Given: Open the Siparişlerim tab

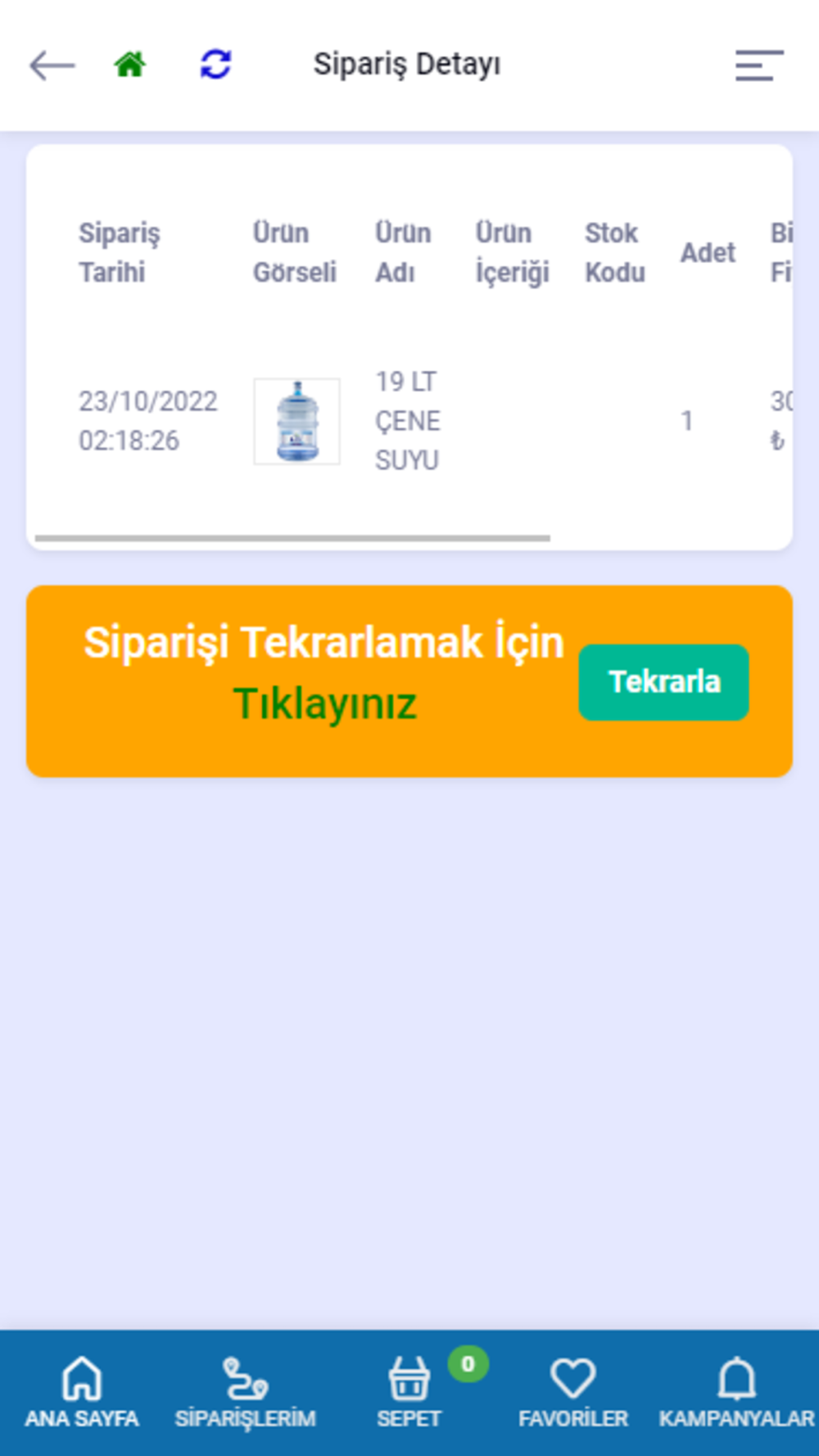Looking at the screenshot, I should click(x=245, y=1392).
